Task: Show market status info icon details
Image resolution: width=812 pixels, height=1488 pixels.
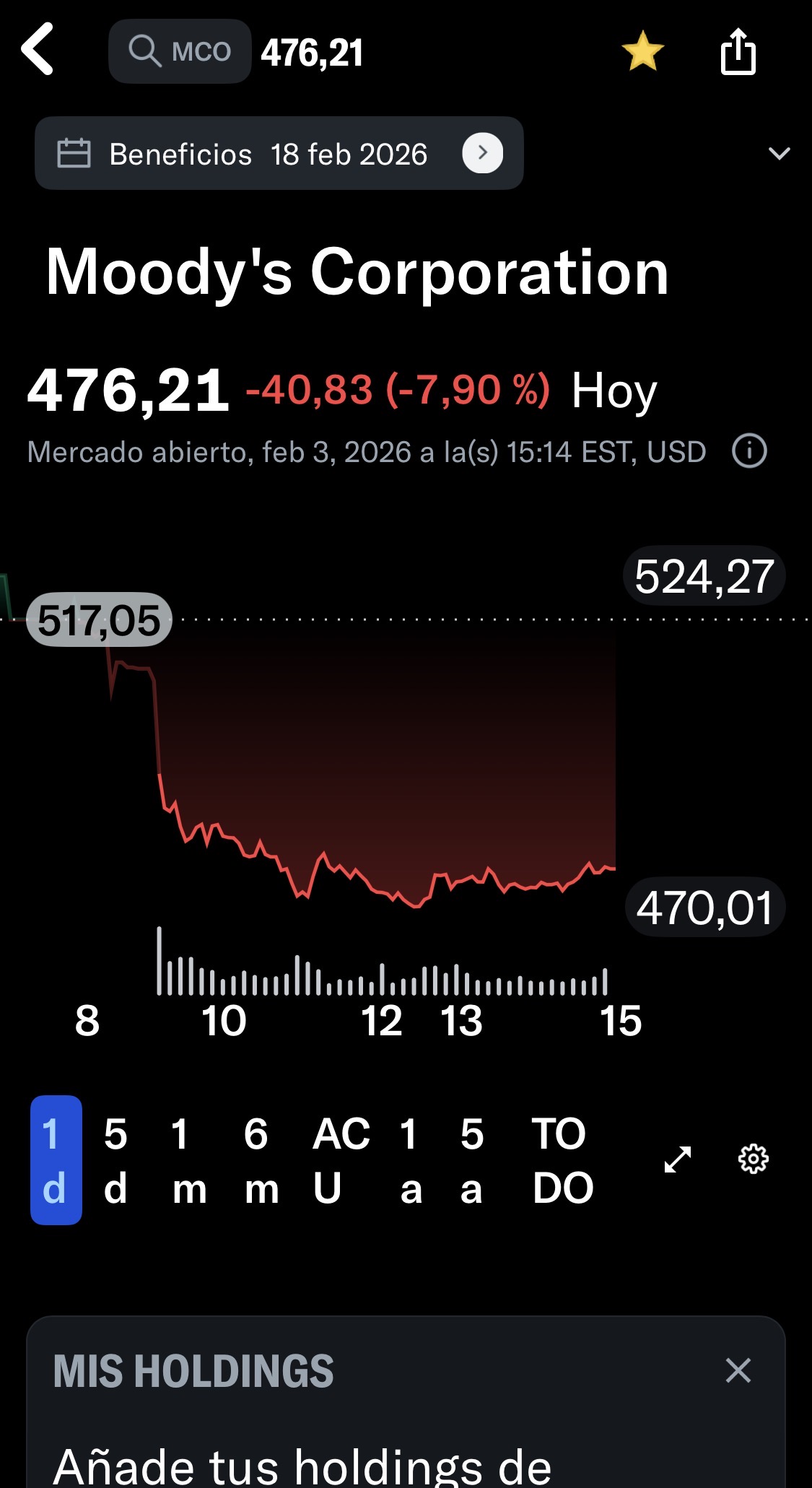Action: (x=749, y=452)
